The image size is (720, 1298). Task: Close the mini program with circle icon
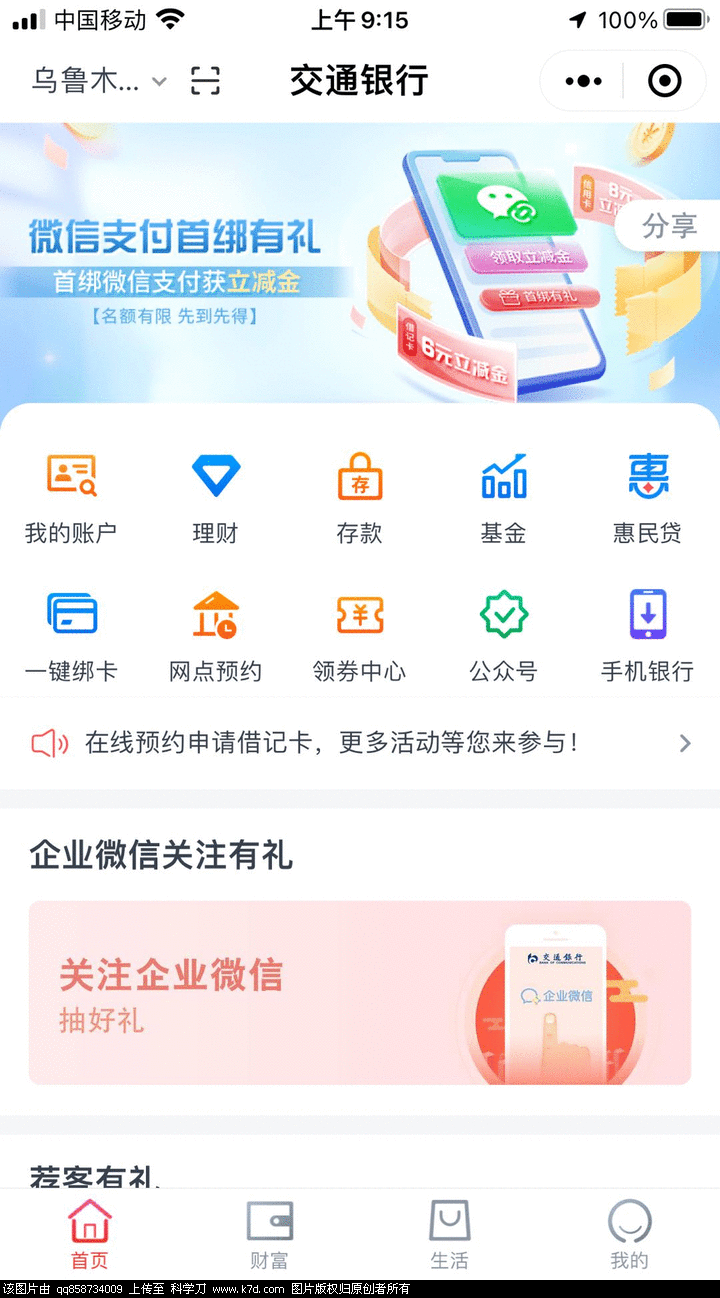click(665, 81)
